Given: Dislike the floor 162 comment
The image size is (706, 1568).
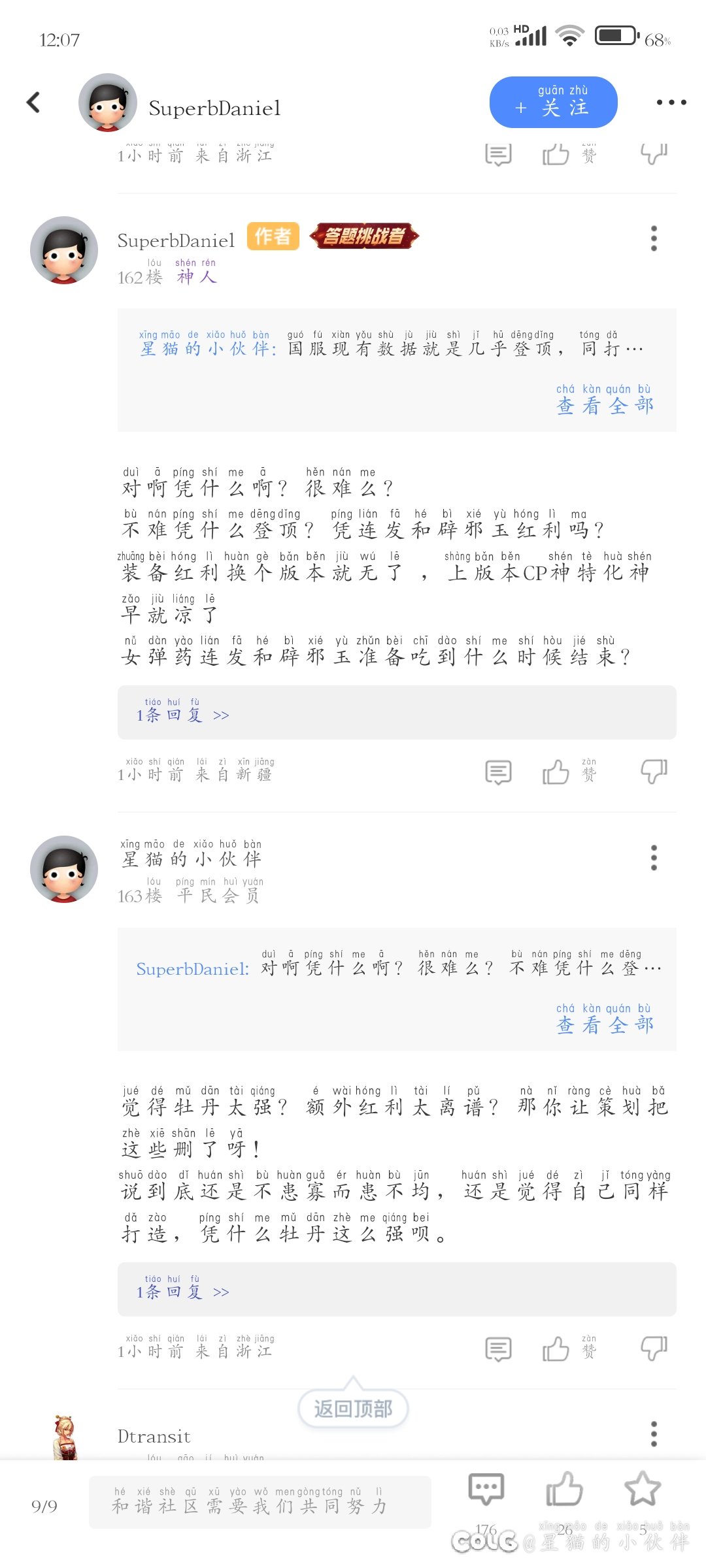Looking at the screenshot, I should pyautogui.click(x=653, y=772).
